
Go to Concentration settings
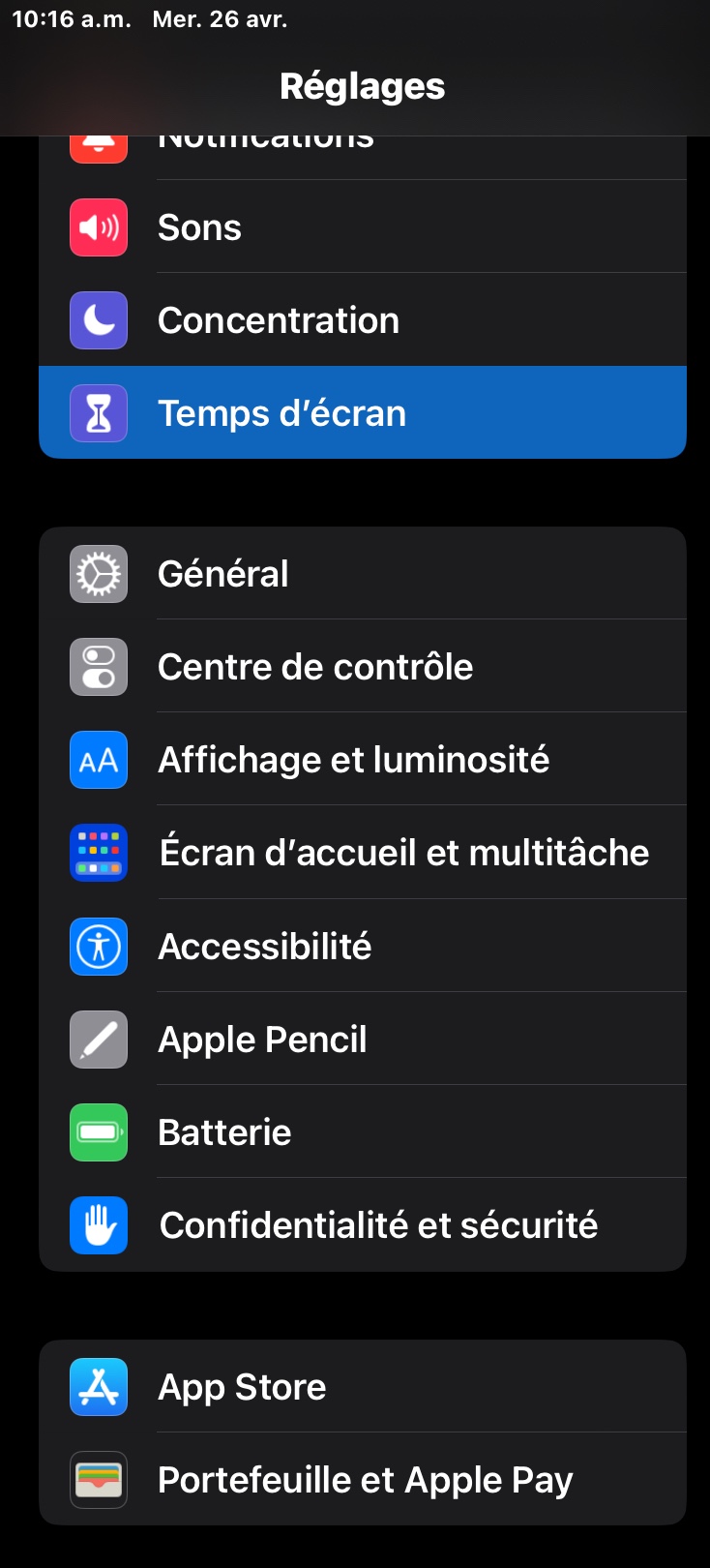pos(362,320)
